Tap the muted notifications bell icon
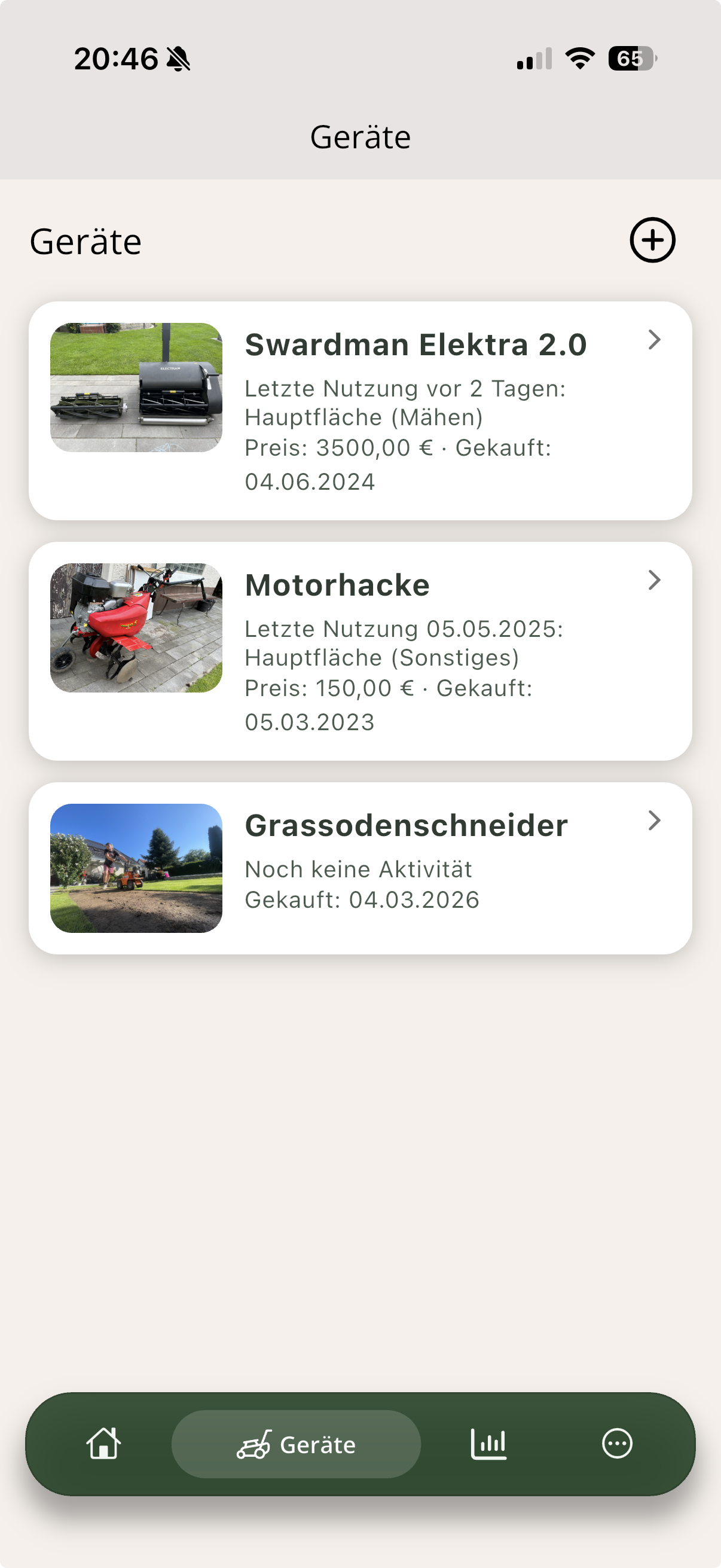The height and width of the screenshot is (1568, 721). click(178, 58)
